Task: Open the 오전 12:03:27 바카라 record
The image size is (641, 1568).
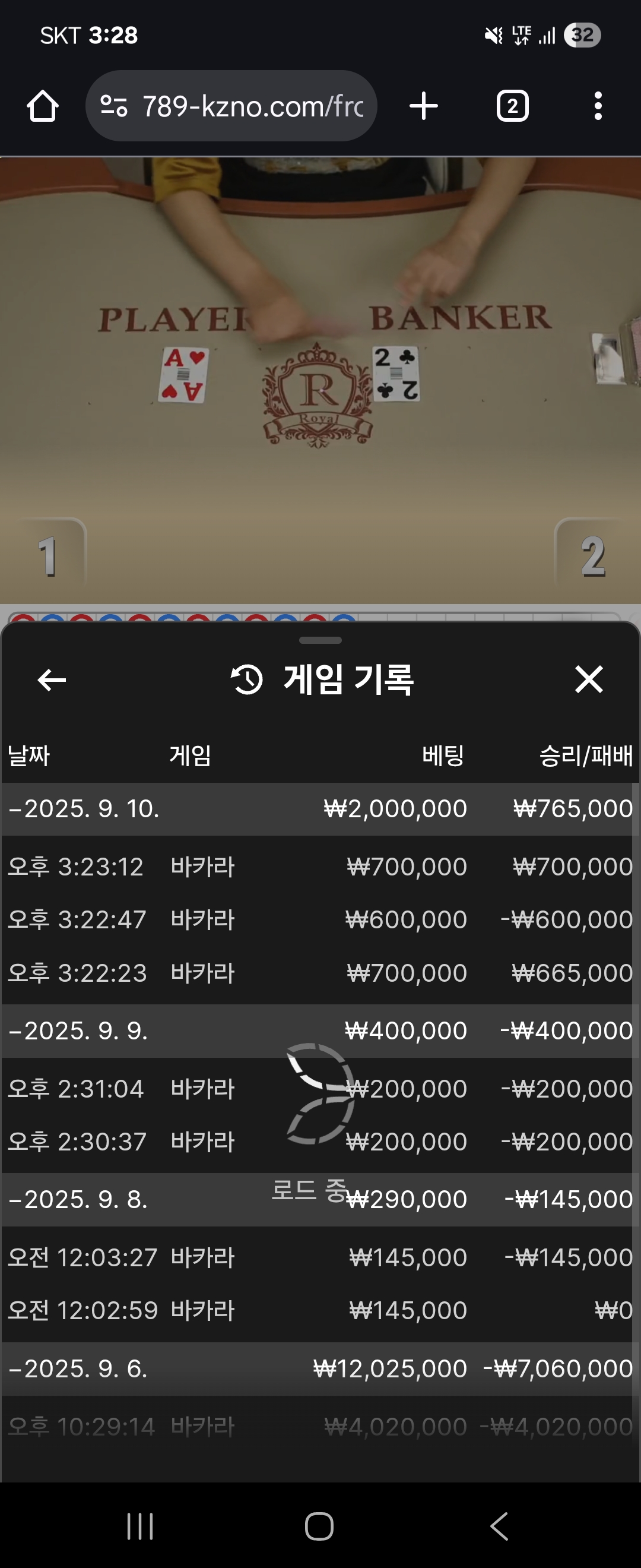Action: click(x=320, y=1257)
